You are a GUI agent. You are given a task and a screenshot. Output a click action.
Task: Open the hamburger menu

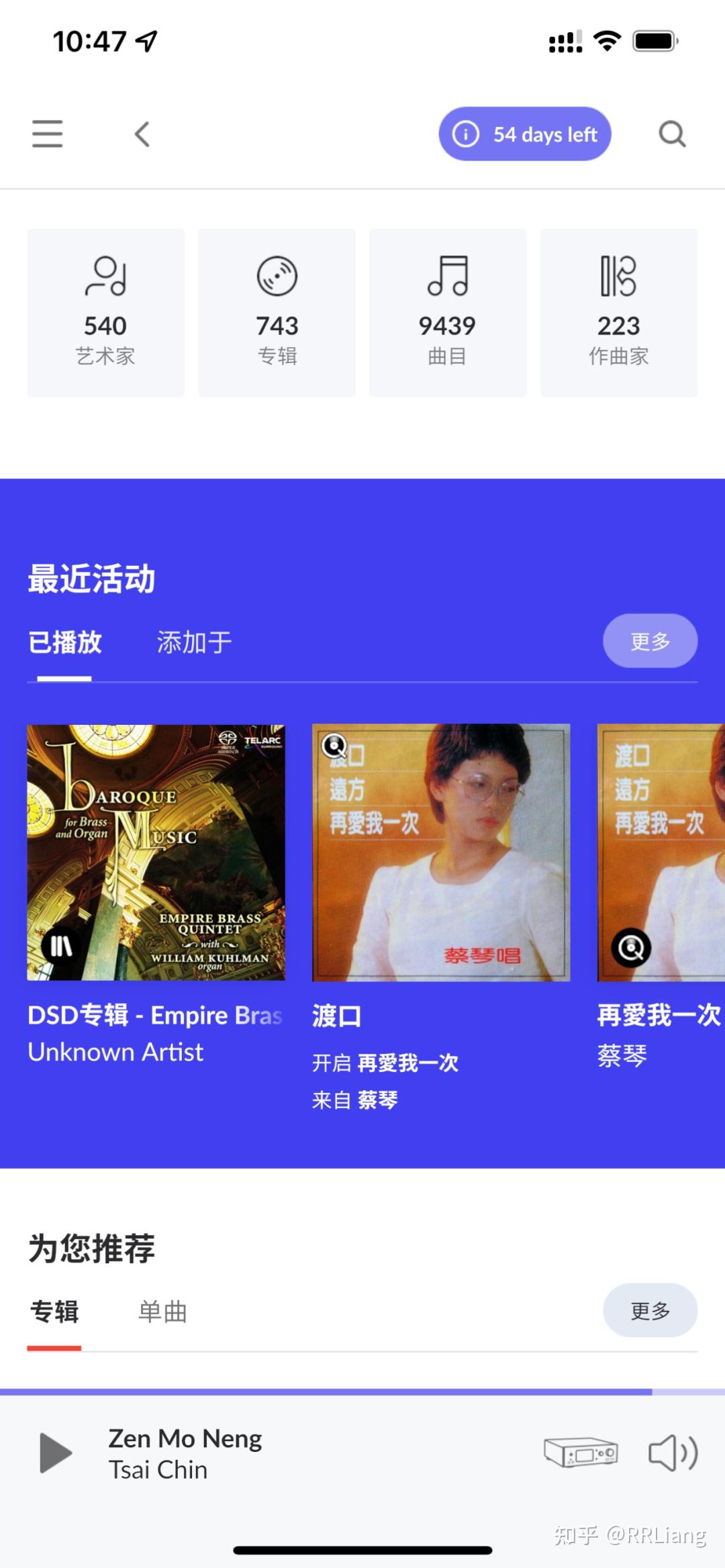(48, 134)
